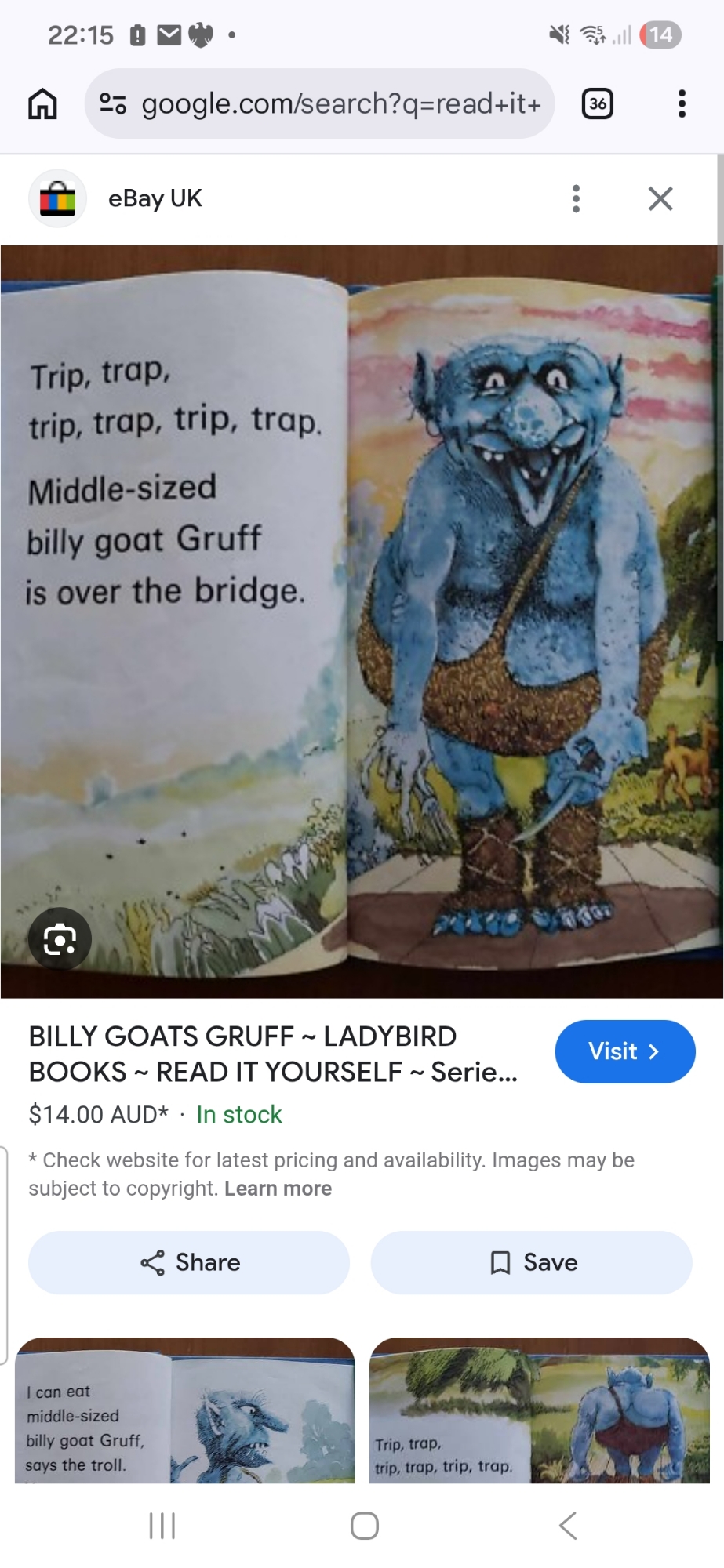
Task: Visit the eBay listing page
Action: 624,1051
